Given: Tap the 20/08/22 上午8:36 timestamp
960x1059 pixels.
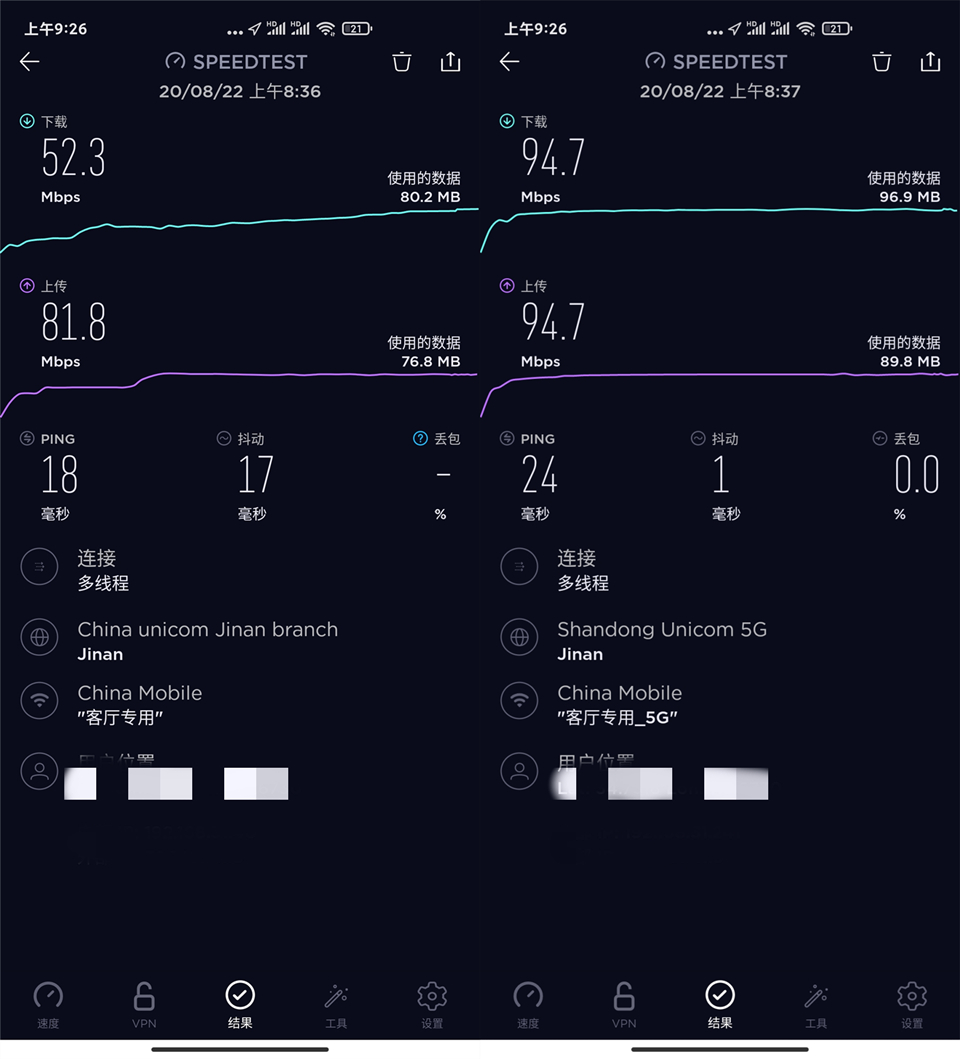Looking at the screenshot, I should pyautogui.click(x=240, y=90).
